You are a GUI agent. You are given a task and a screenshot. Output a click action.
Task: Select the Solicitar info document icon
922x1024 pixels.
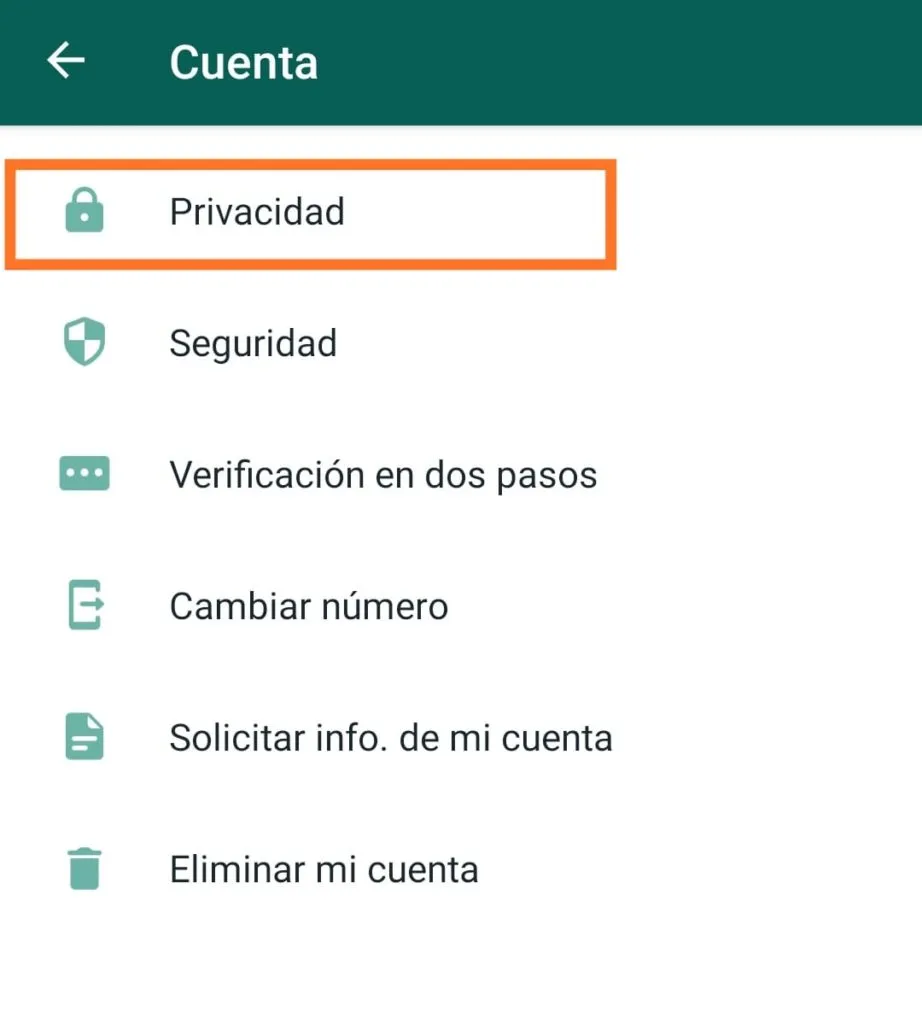coord(85,737)
